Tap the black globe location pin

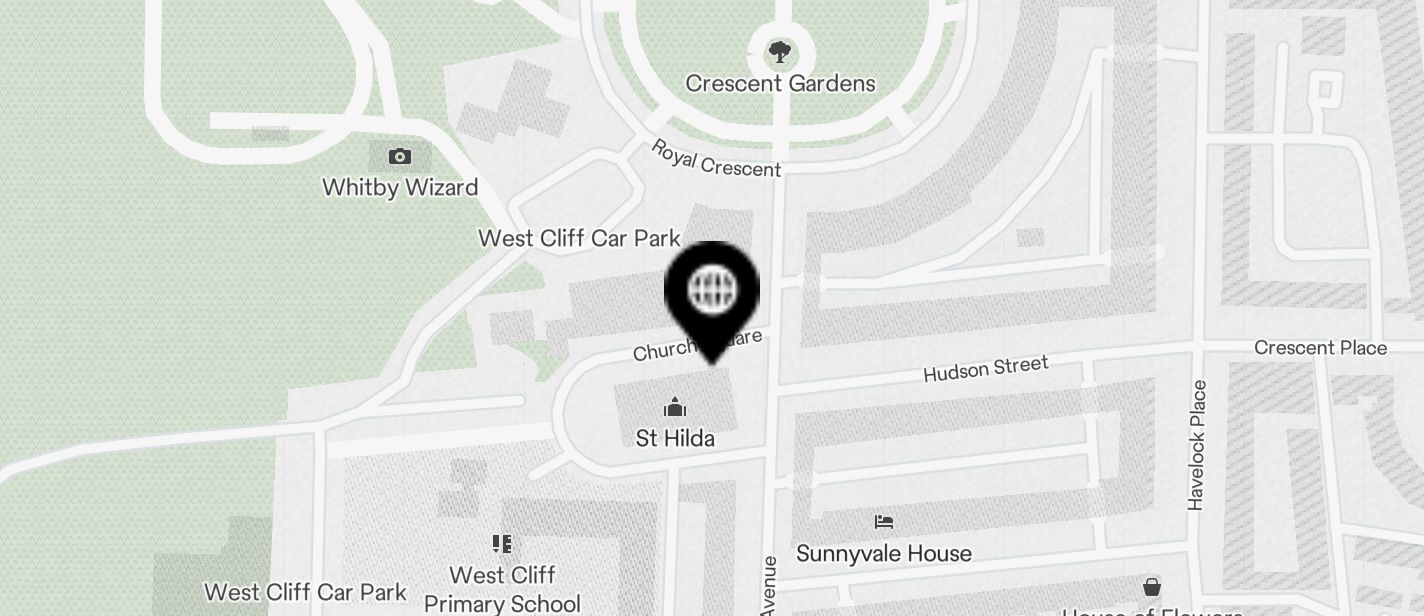click(712, 292)
